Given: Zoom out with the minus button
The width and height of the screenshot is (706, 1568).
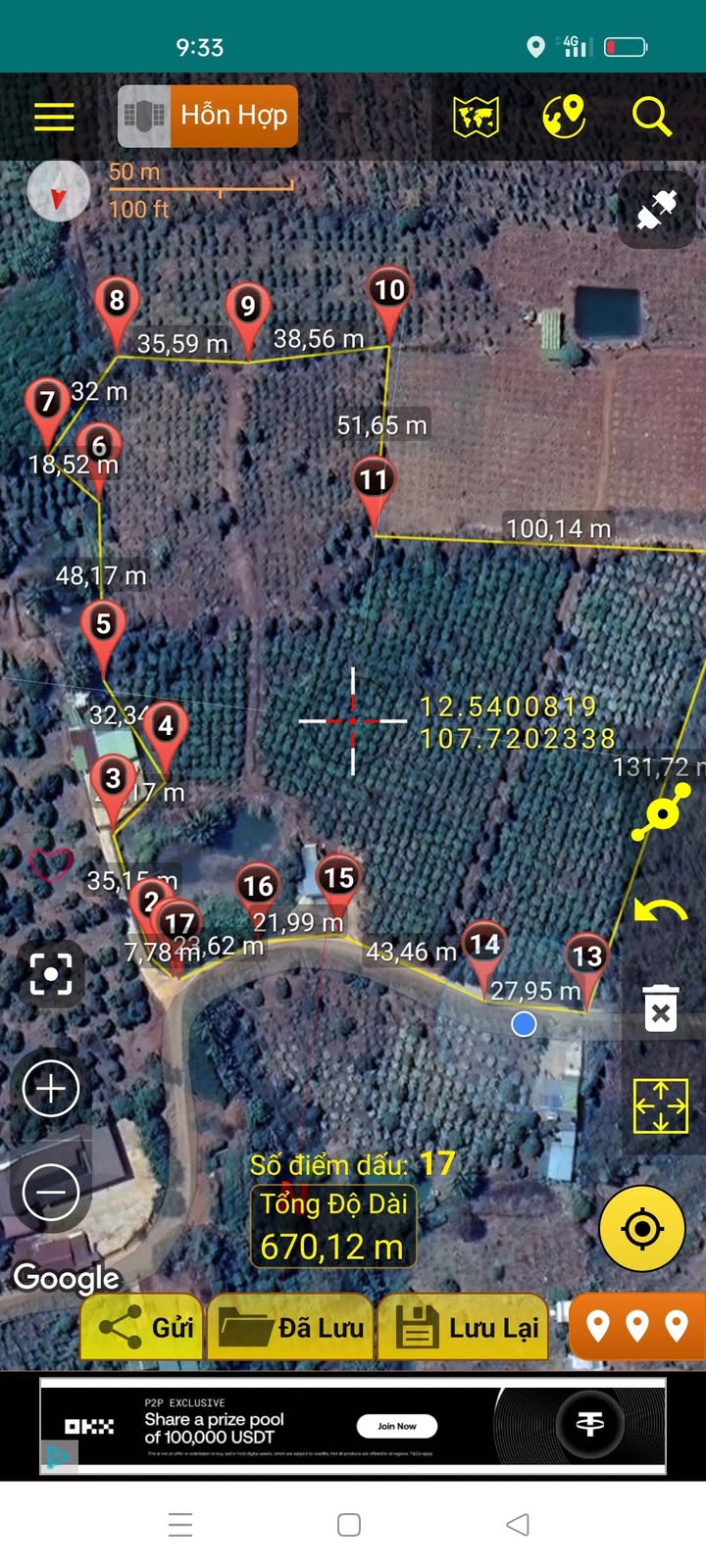Looking at the screenshot, I should [51, 1193].
